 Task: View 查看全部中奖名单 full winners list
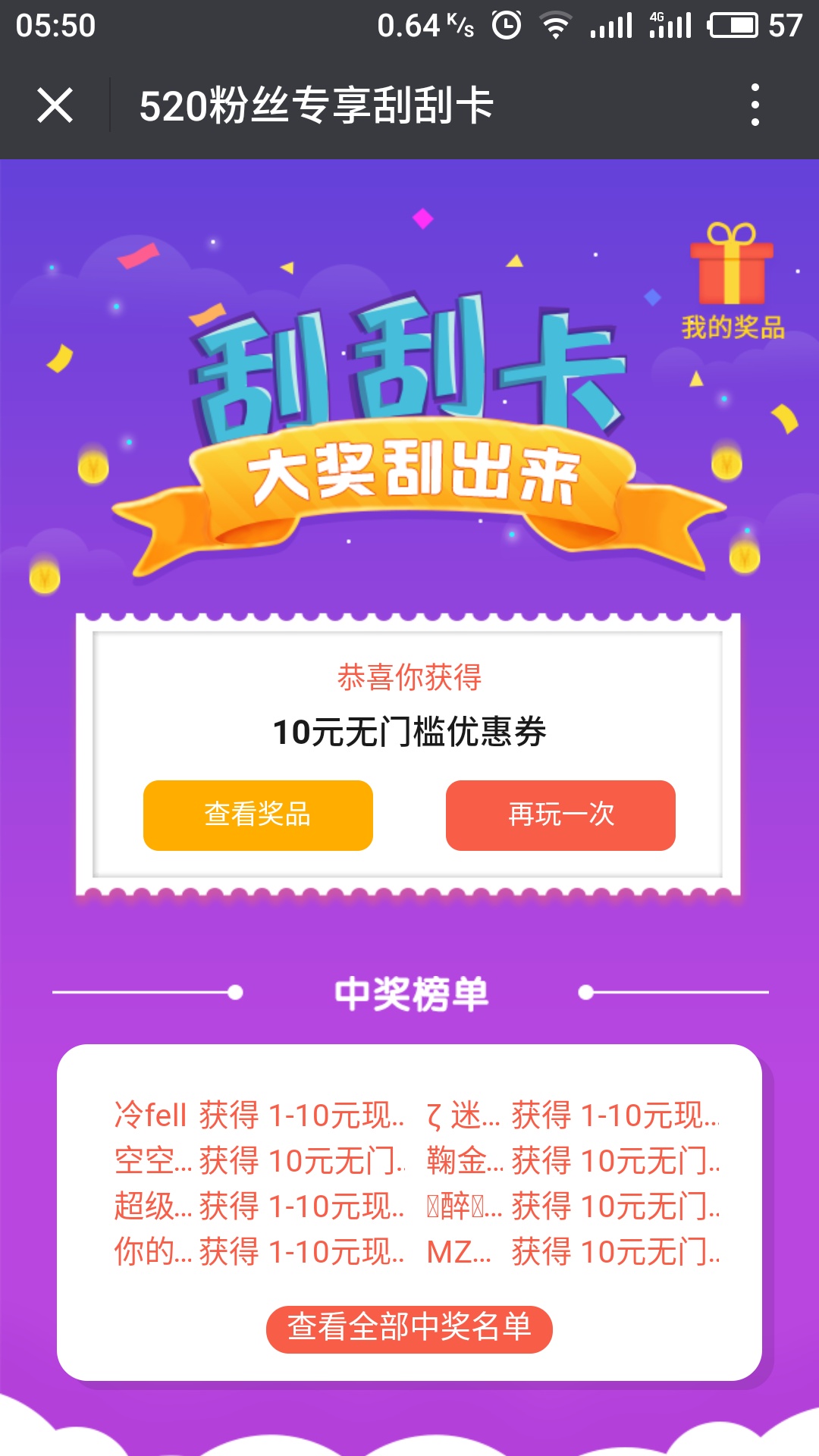coord(409,1328)
